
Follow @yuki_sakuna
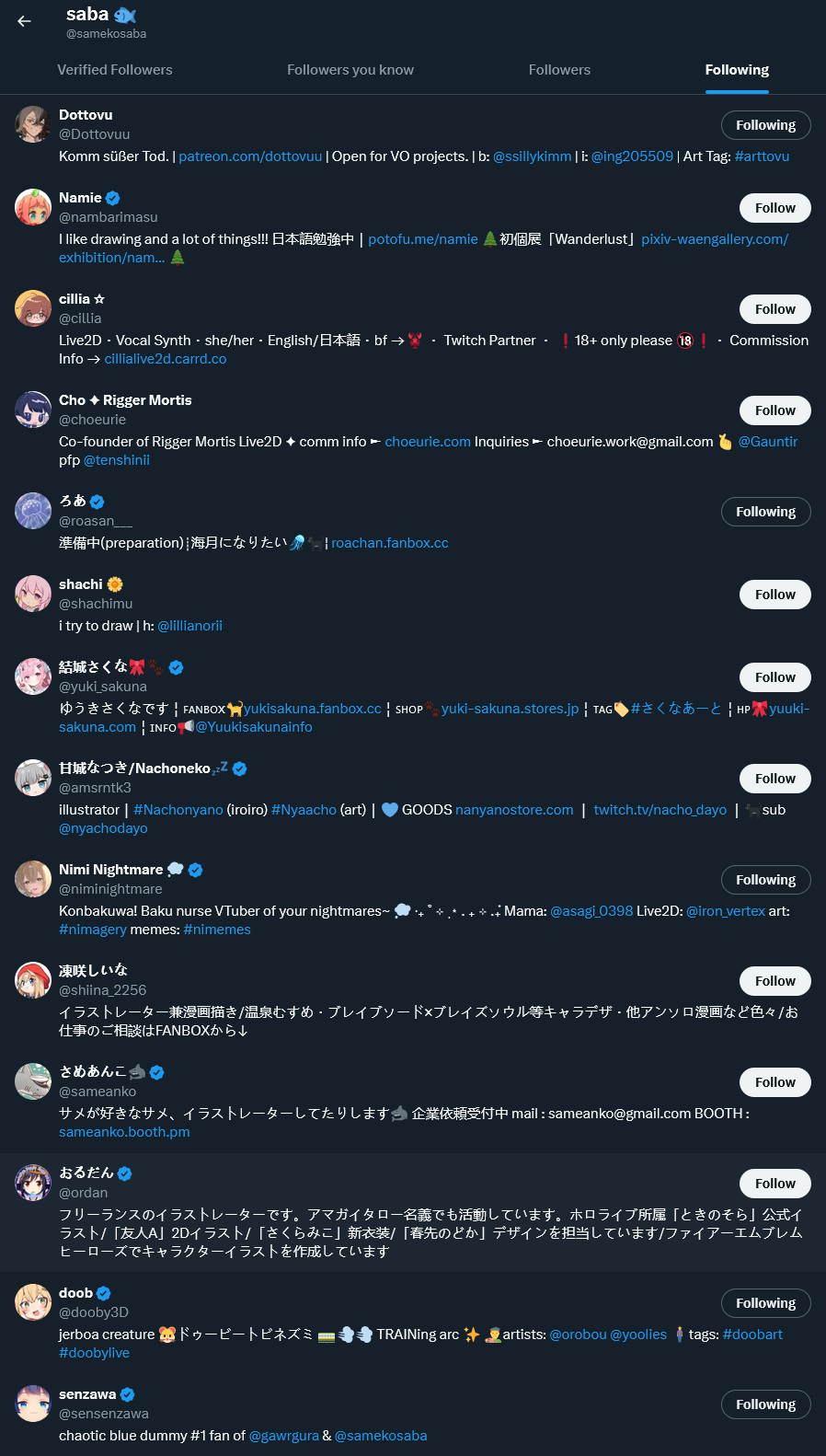[x=774, y=677]
